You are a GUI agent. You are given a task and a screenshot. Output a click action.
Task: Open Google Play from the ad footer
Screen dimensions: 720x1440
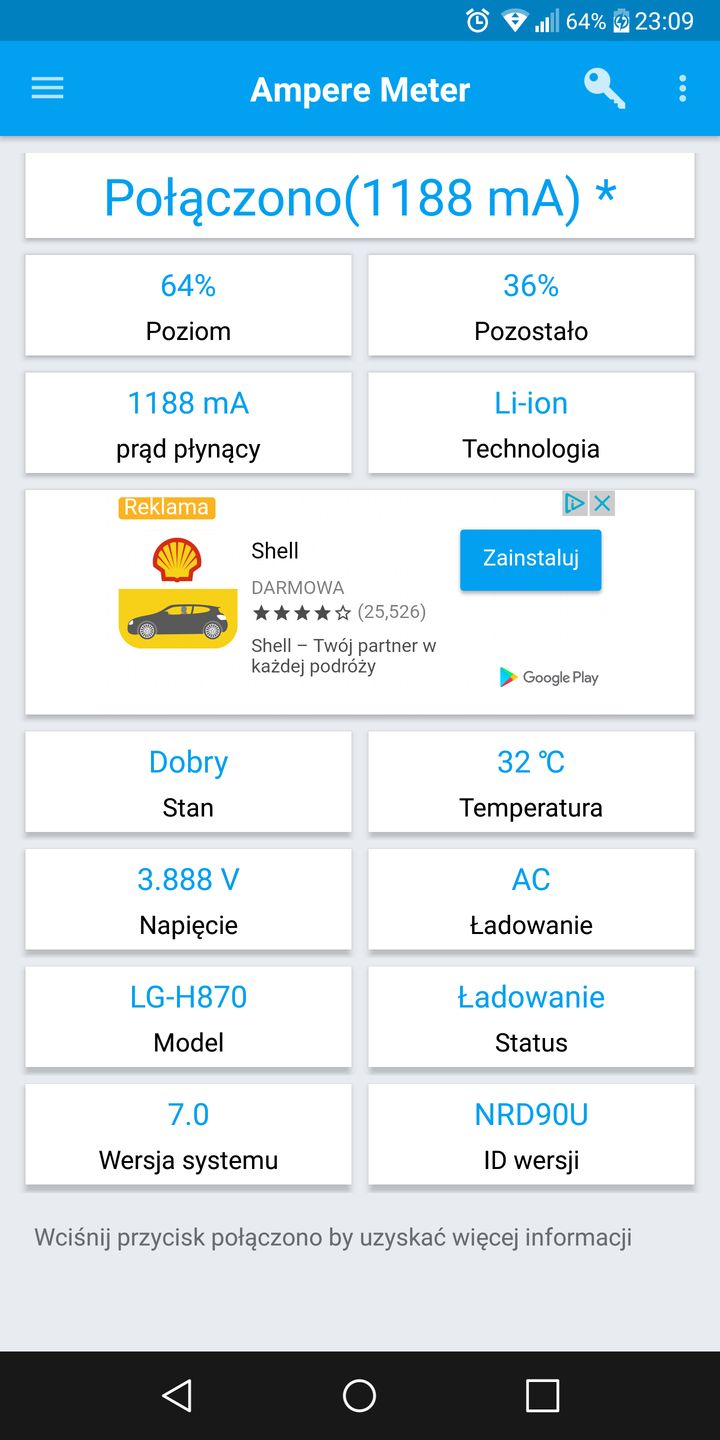click(550, 677)
